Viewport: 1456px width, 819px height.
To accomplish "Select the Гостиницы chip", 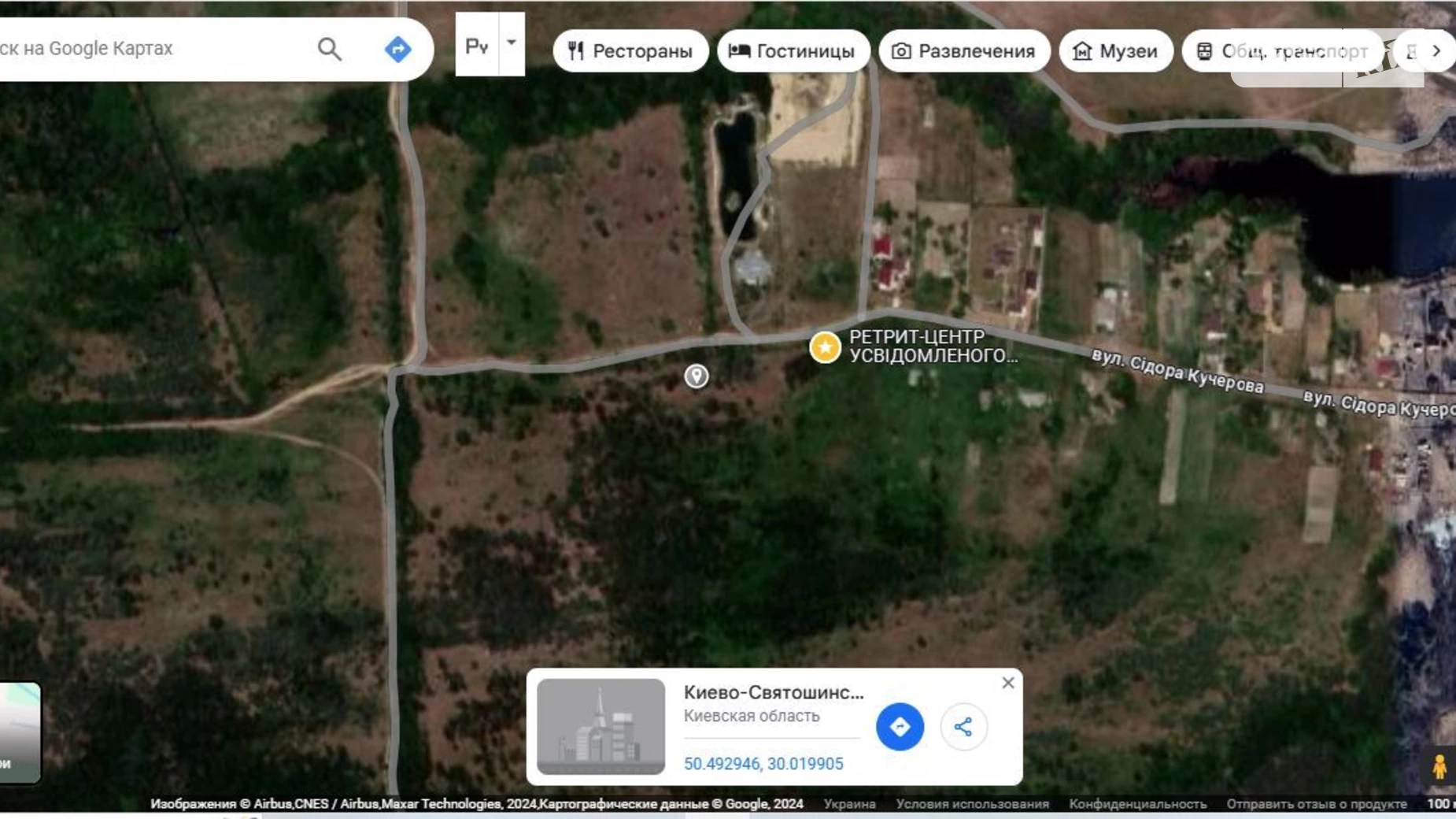I will [793, 51].
